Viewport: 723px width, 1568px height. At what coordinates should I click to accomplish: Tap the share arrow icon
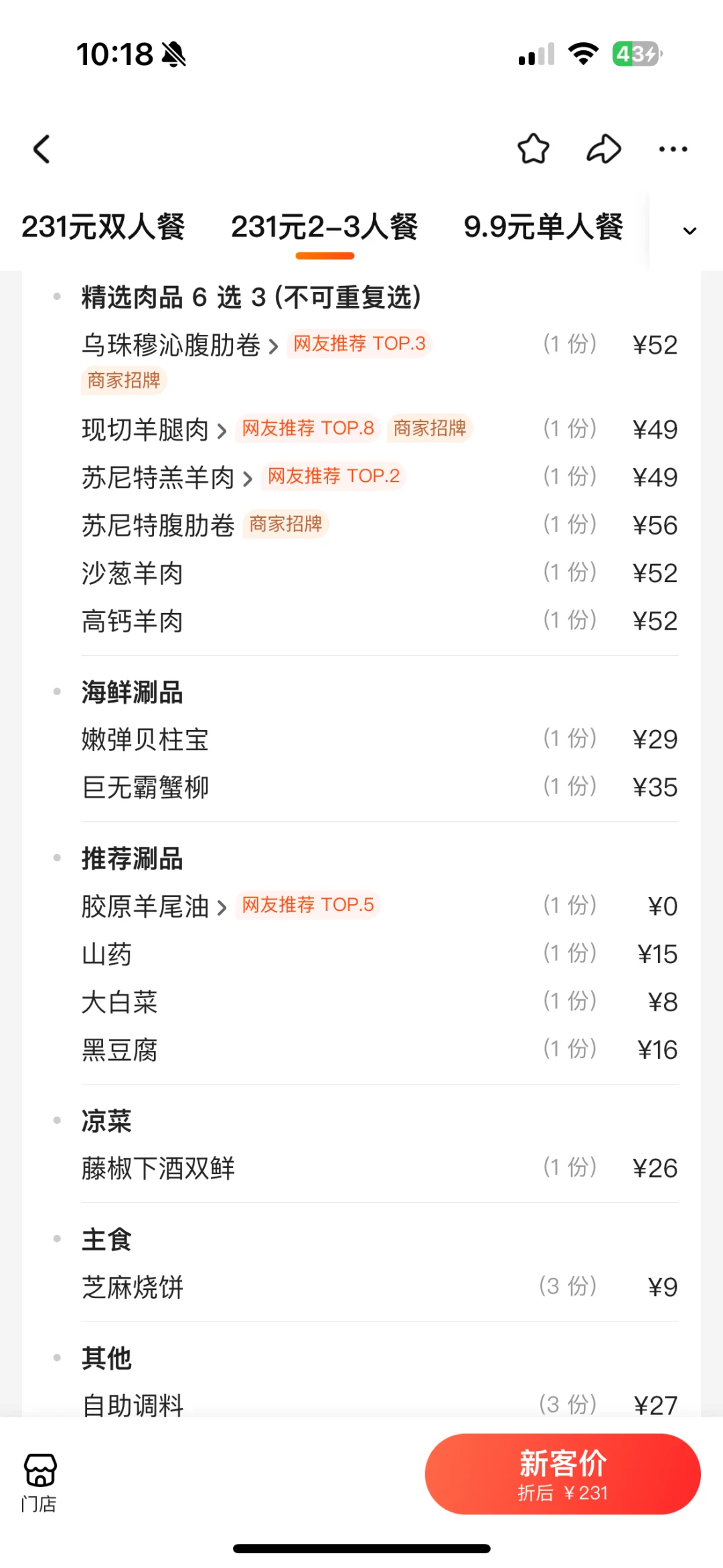603,149
